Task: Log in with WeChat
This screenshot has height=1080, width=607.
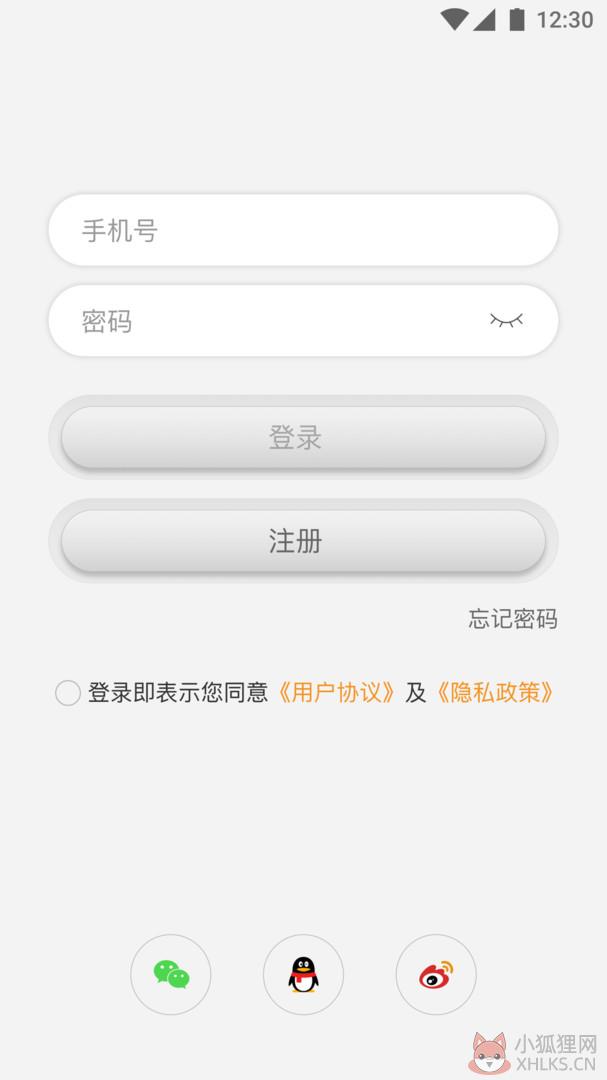Action: [171, 975]
